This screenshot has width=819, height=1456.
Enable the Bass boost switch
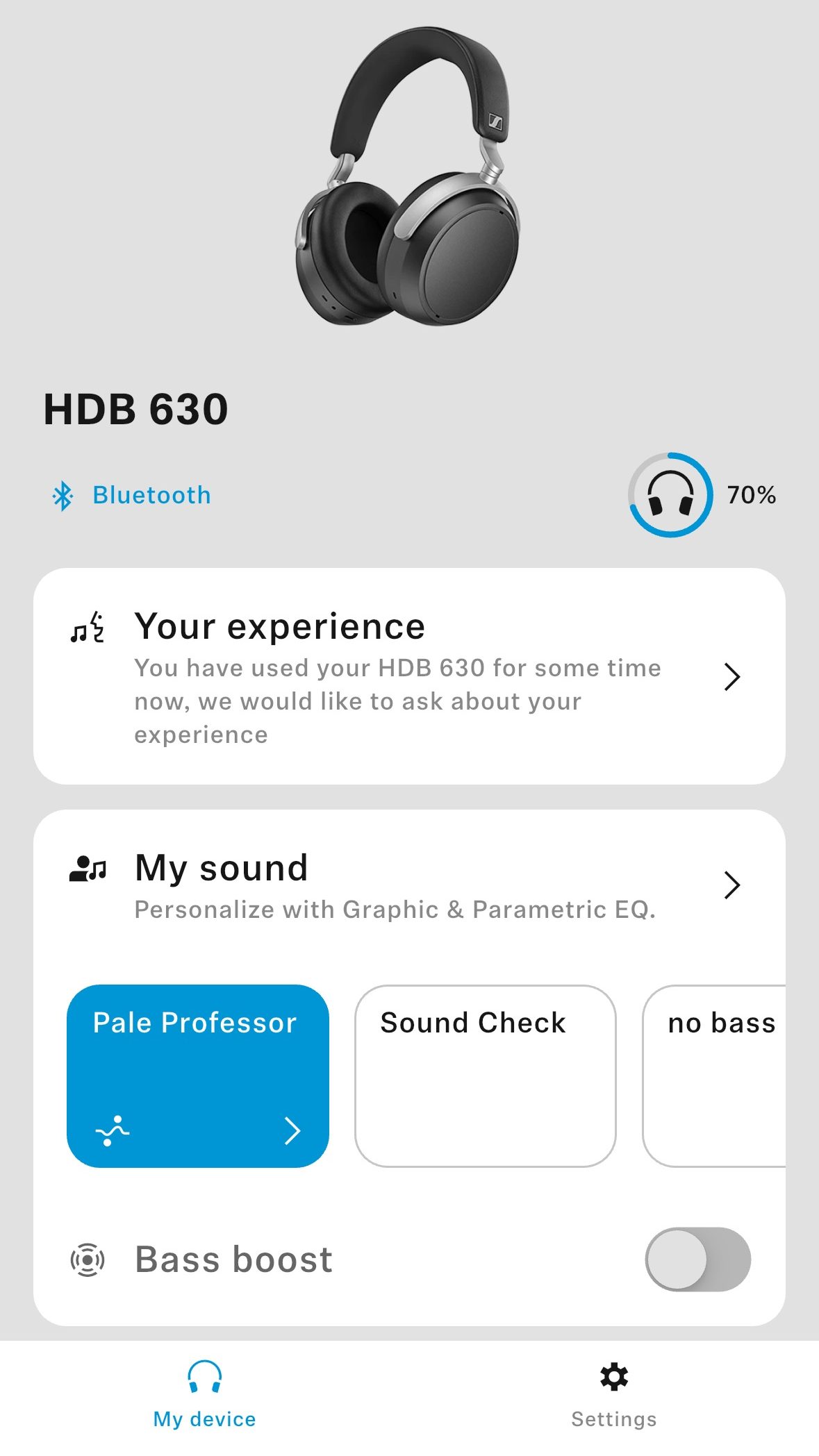pos(697,1260)
